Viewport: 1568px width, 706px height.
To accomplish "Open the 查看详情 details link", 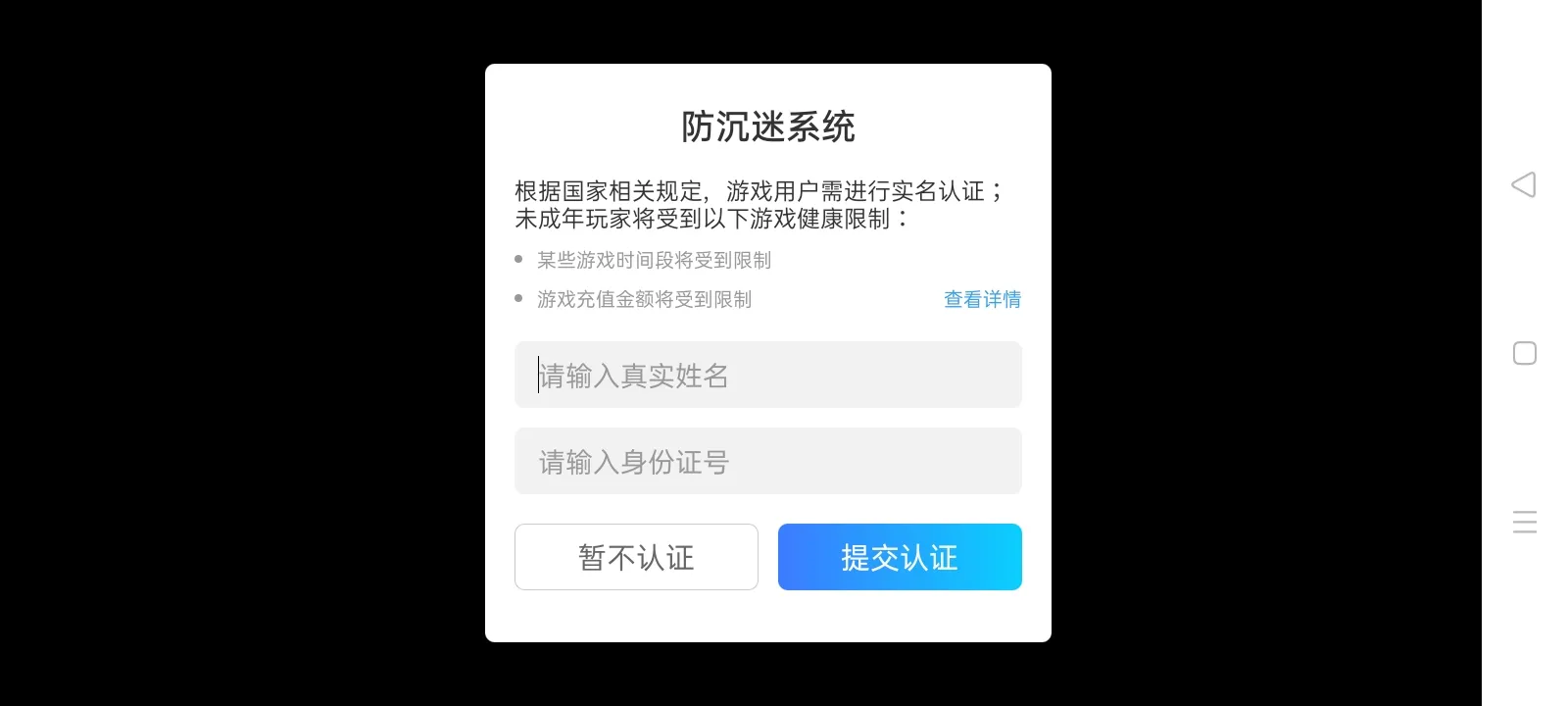I will click(982, 299).
